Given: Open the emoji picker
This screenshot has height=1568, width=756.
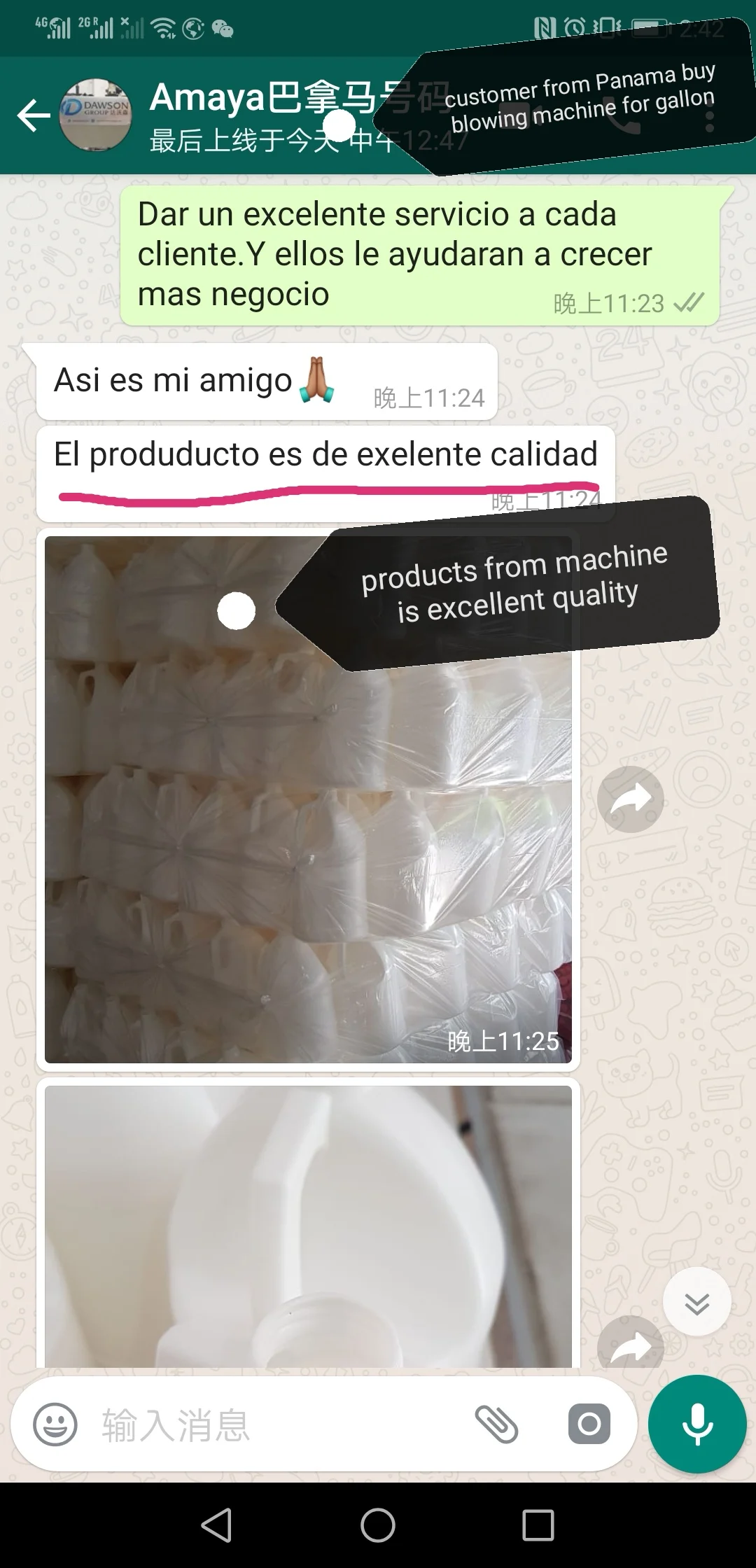Looking at the screenshot, I should (x=55, y=1424).
